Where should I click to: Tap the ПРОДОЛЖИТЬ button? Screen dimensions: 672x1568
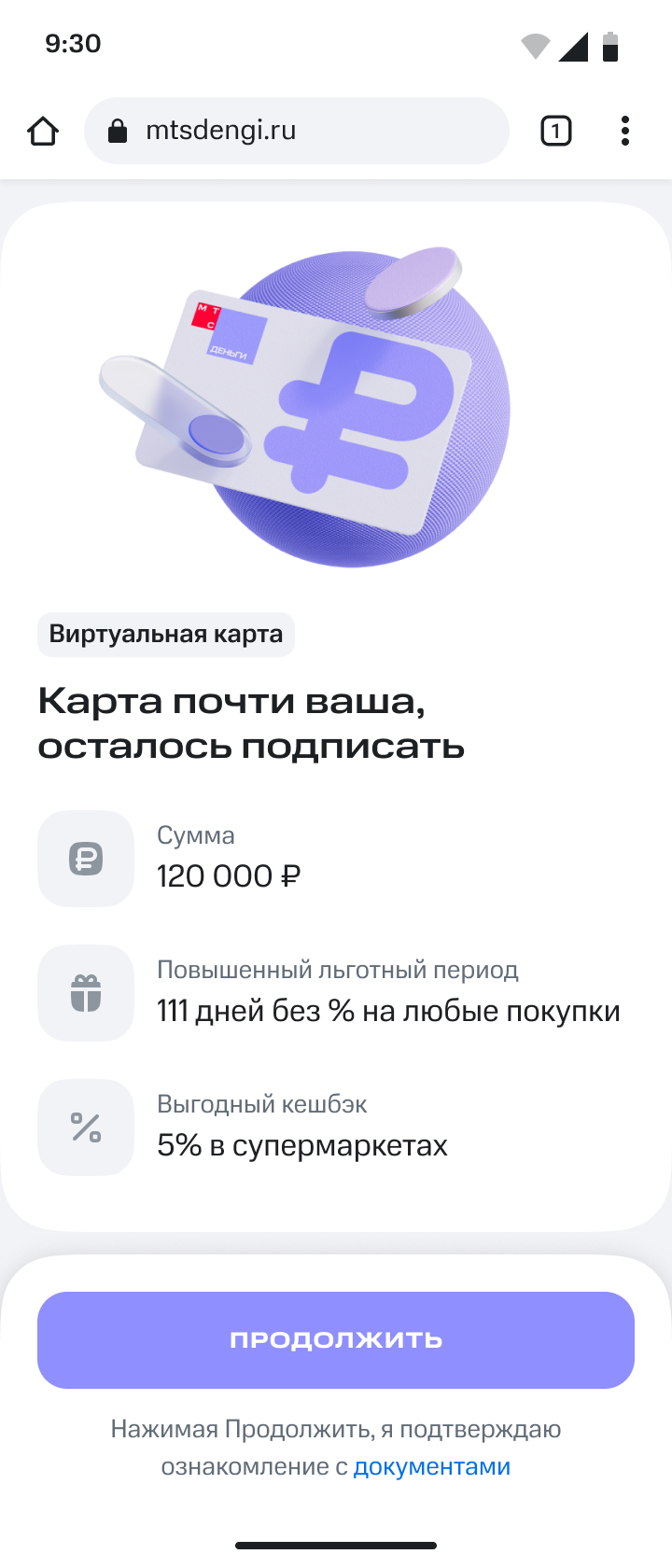336,1339
